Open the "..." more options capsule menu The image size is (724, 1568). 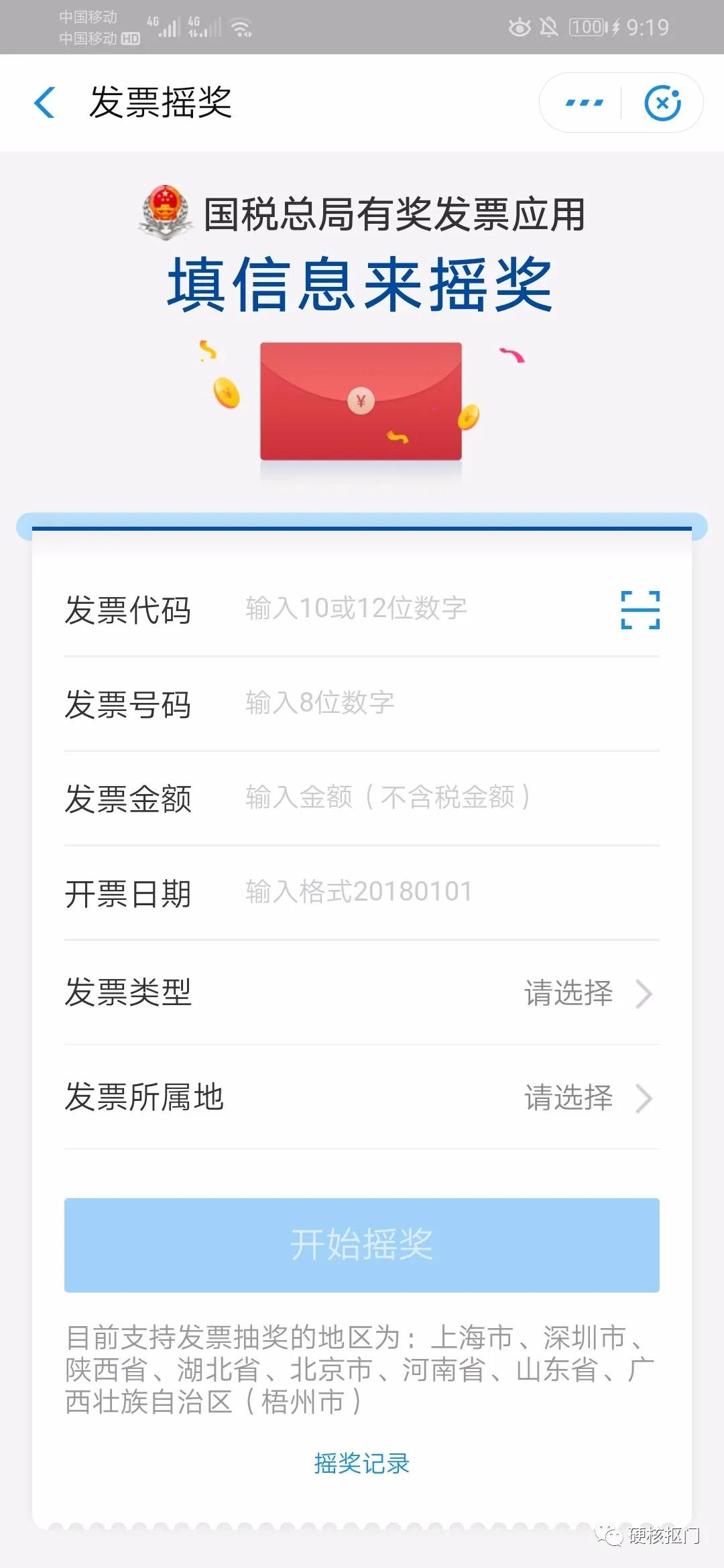tap(583, 102)
